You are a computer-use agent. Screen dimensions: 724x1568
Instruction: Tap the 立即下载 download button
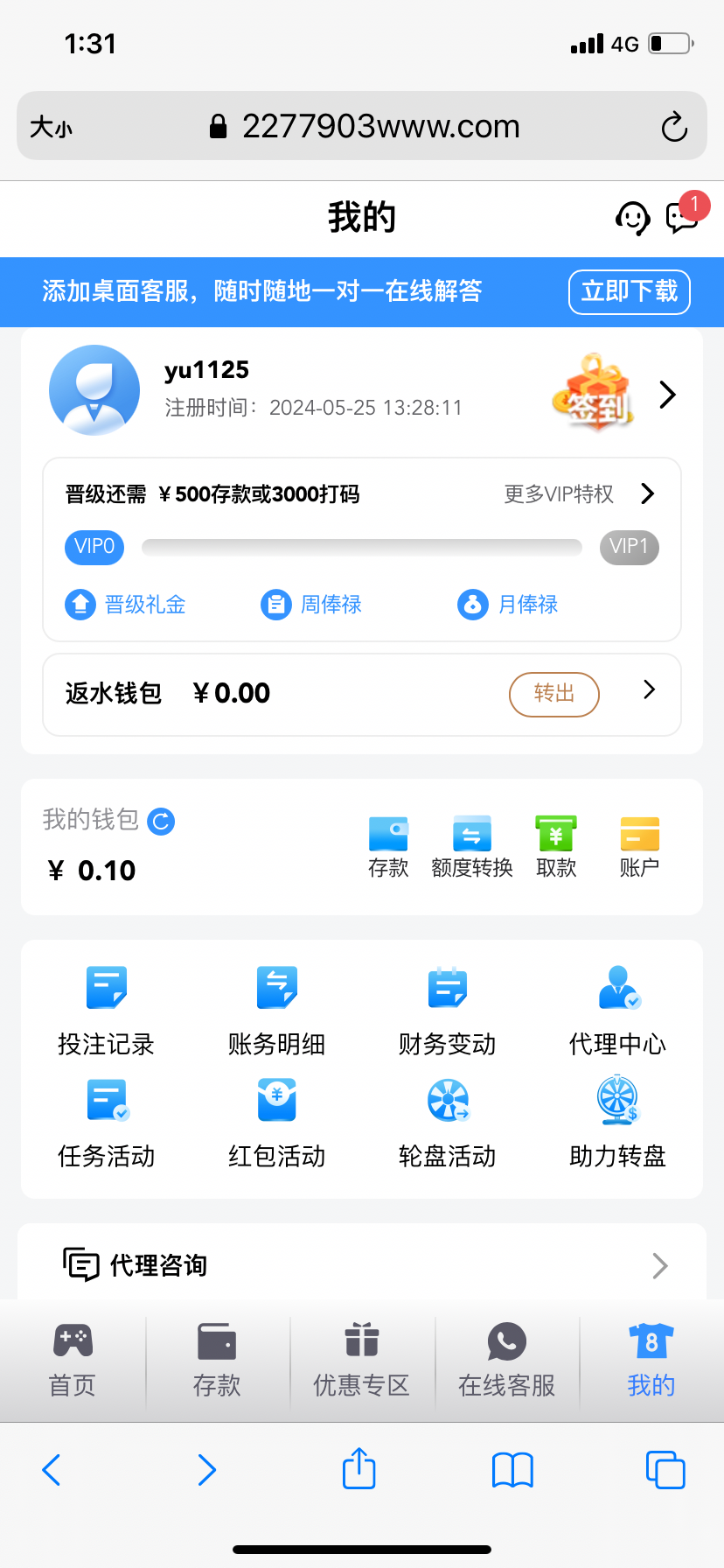(x=629, y=291)
